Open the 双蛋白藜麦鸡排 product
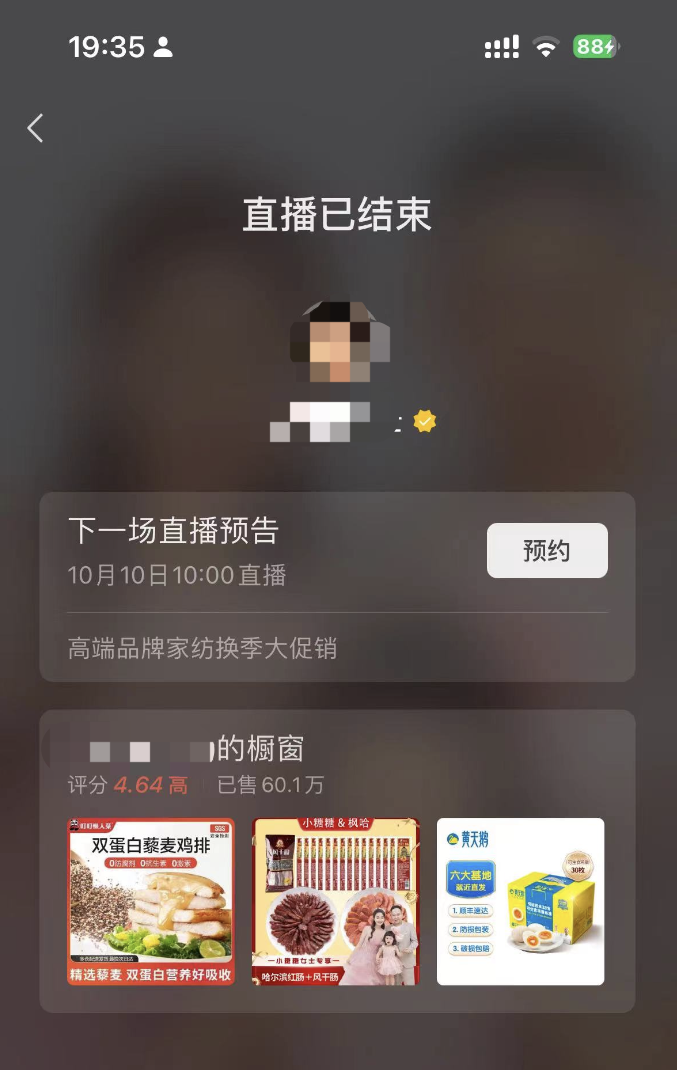Image resolution: width=678 pixels, height=1070 pixels. click(151, 901)
